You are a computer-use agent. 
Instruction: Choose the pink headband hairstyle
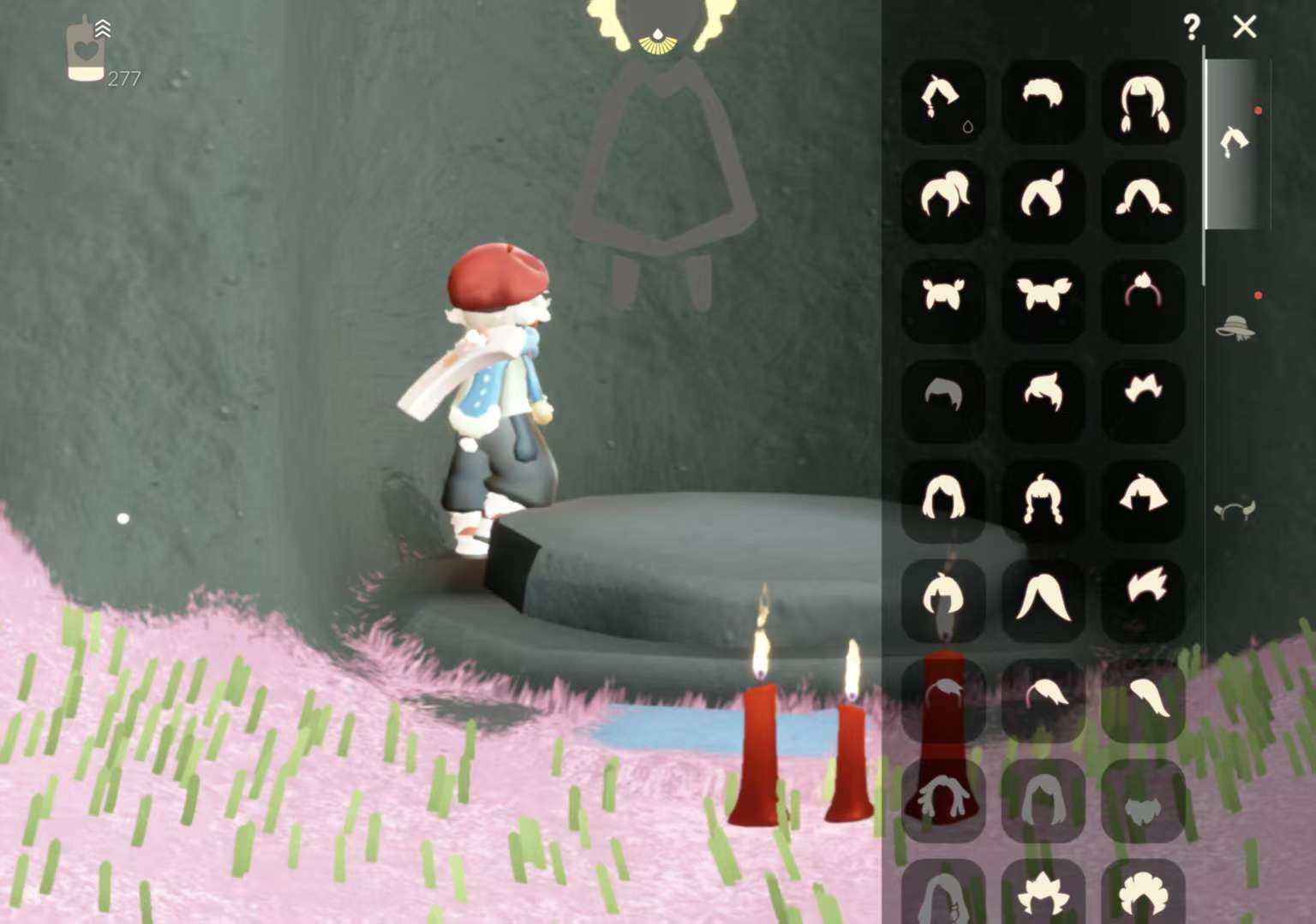point(1143,292)
